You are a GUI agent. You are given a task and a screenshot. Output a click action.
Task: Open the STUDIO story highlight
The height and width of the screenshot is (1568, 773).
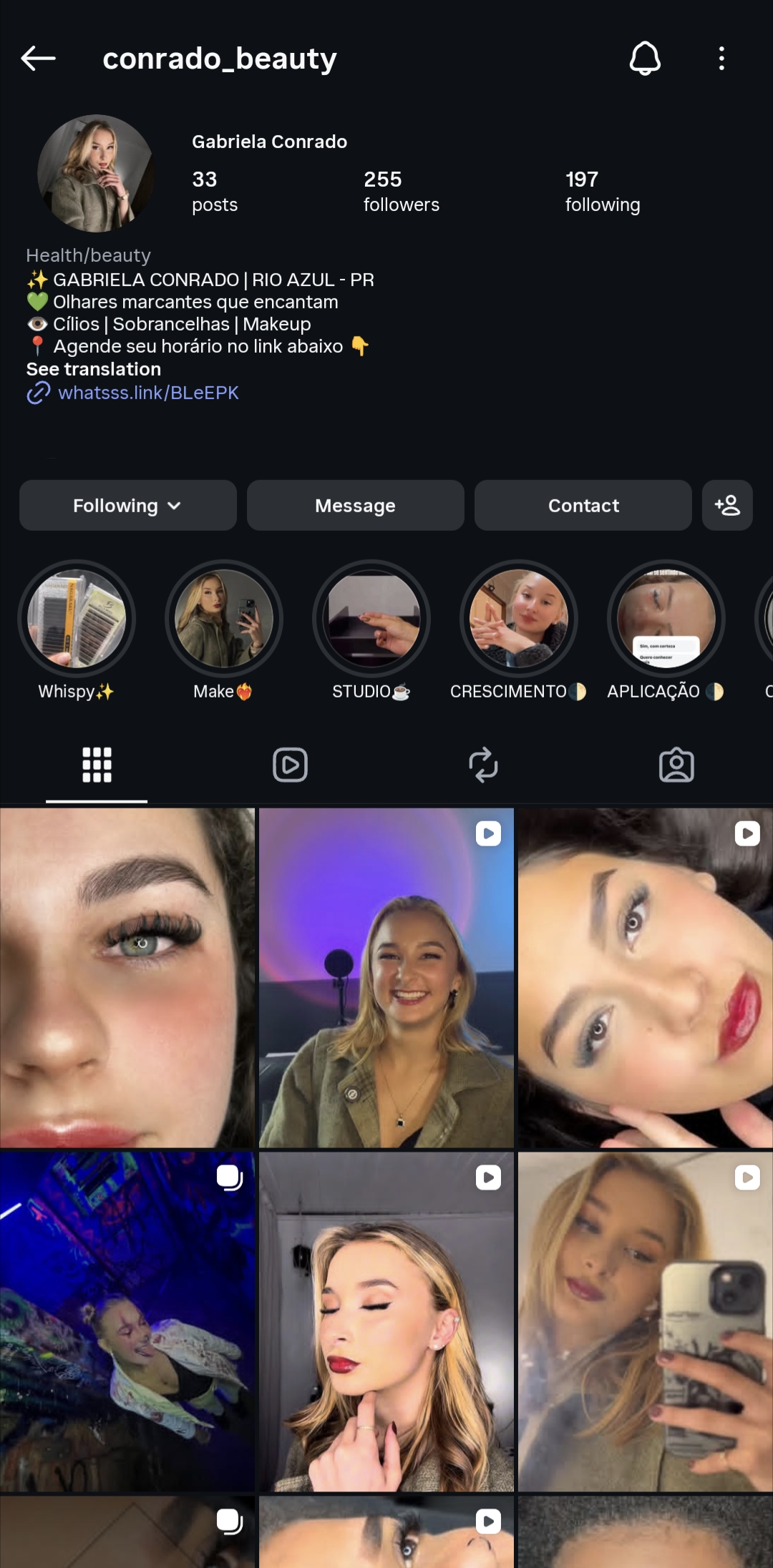click(x=371, y=619)
